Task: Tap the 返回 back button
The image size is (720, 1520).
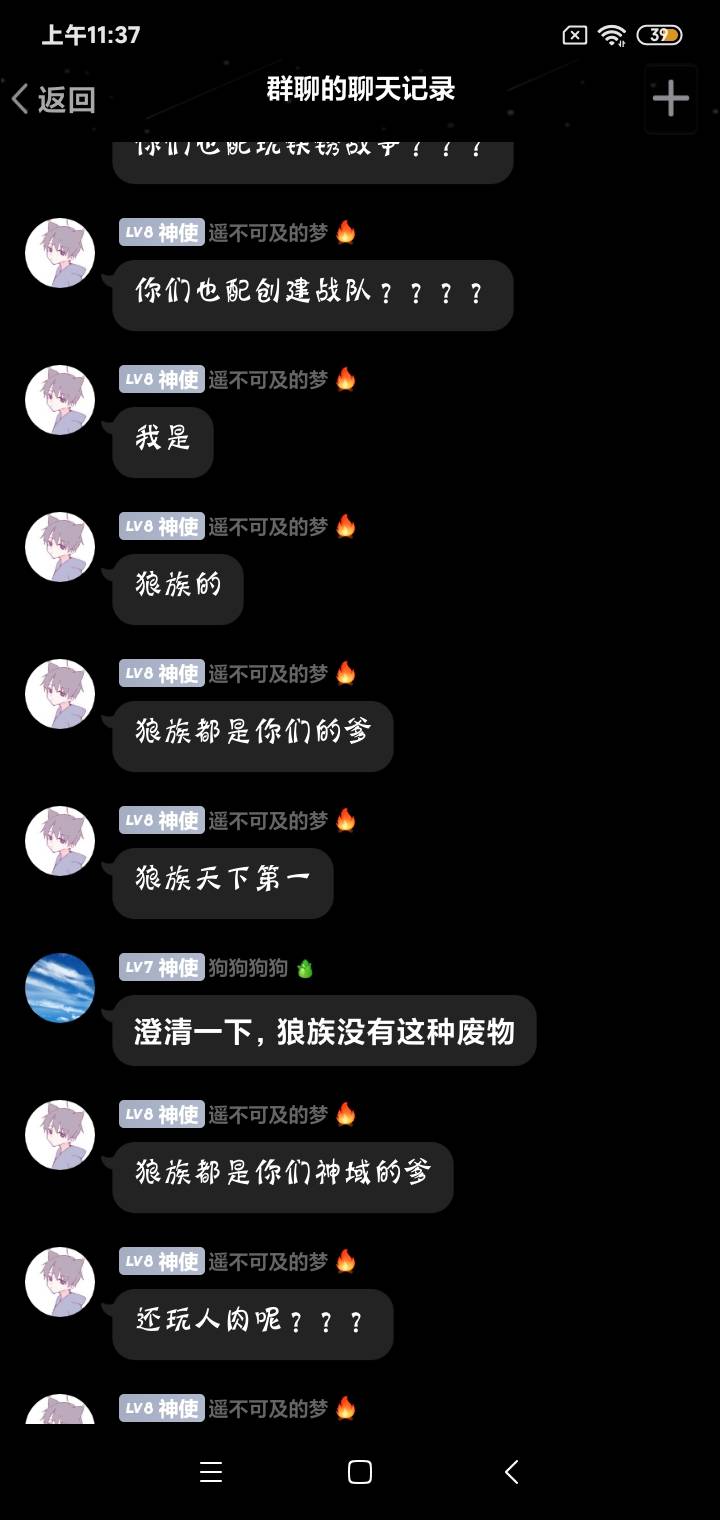Action: pyautogui.click(x=53, y=99)
